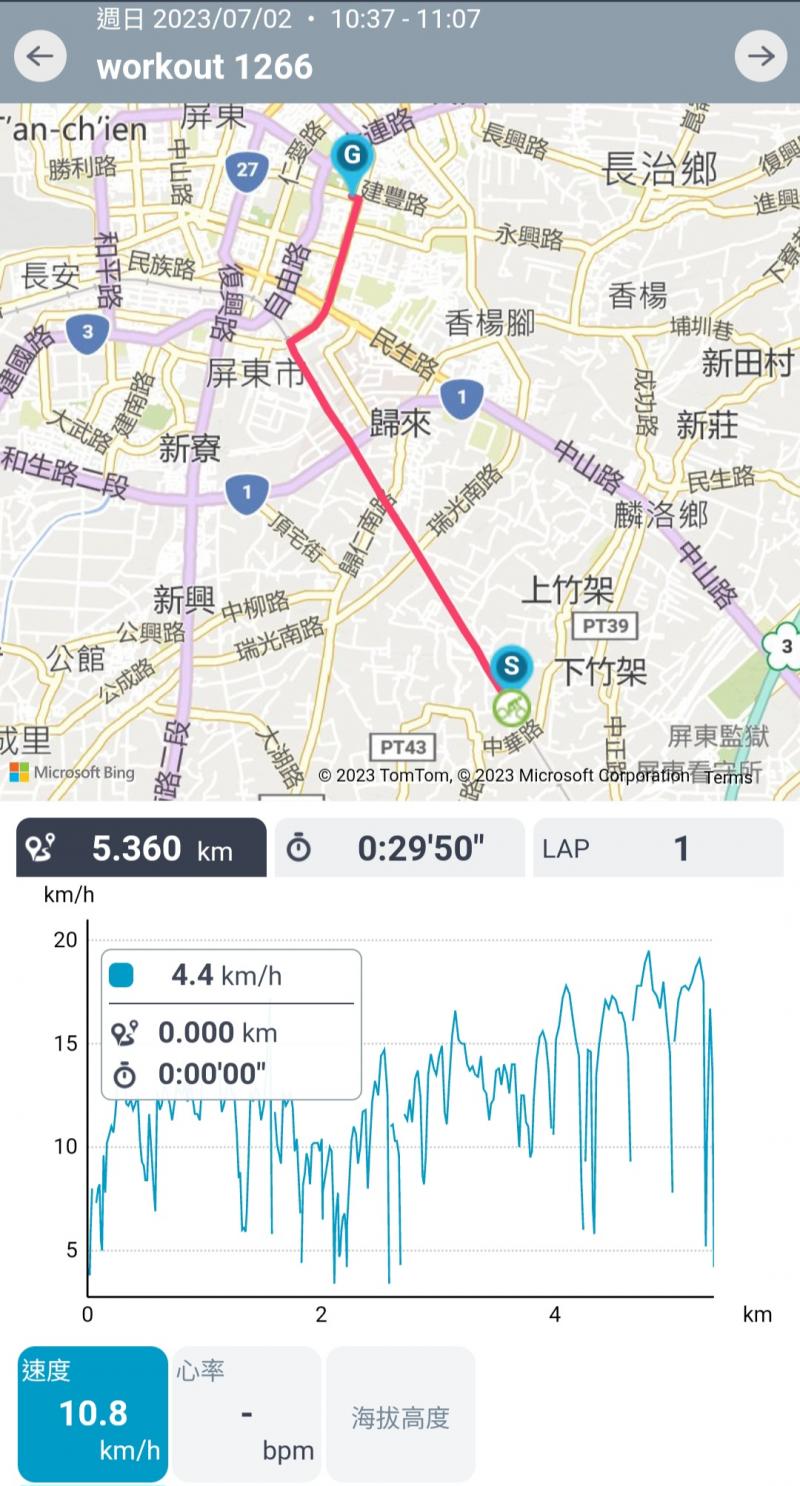Tap the S start marker on map
The height and width of the screenshot is (1486, 800).
point(512,665)
